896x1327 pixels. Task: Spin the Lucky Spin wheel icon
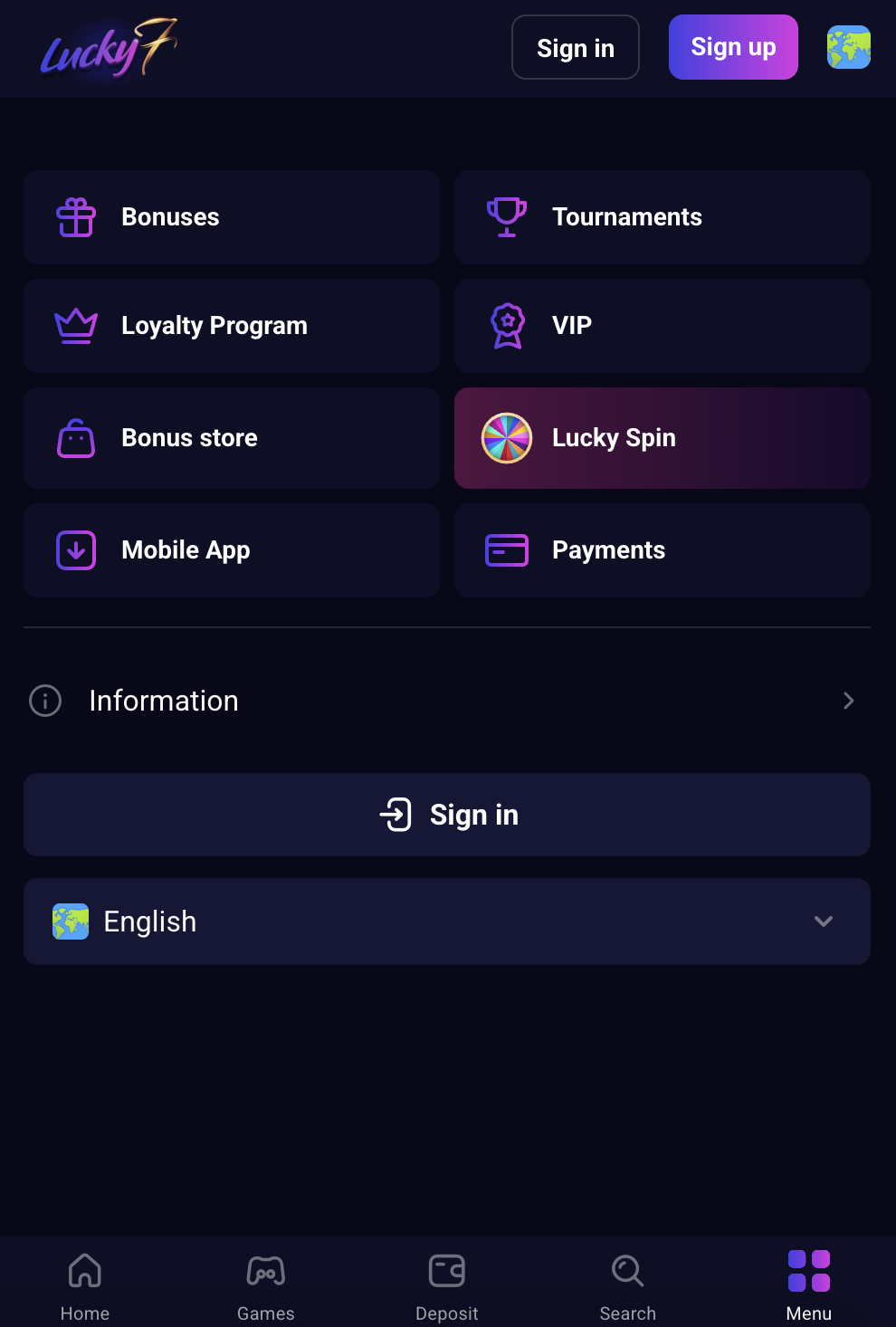pyautogui.click(x=507, y=438)
